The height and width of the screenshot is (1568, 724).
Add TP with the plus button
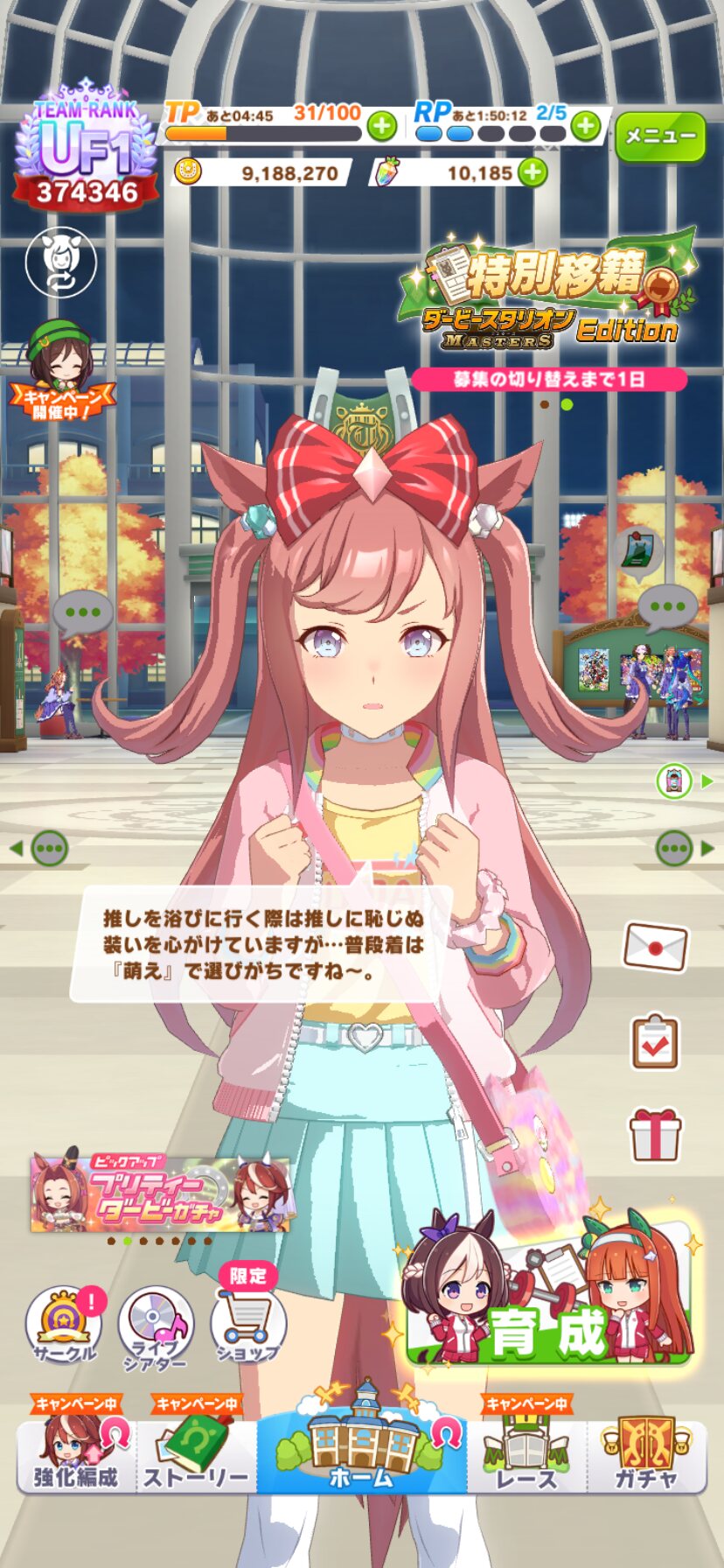(x=381, y=127)
